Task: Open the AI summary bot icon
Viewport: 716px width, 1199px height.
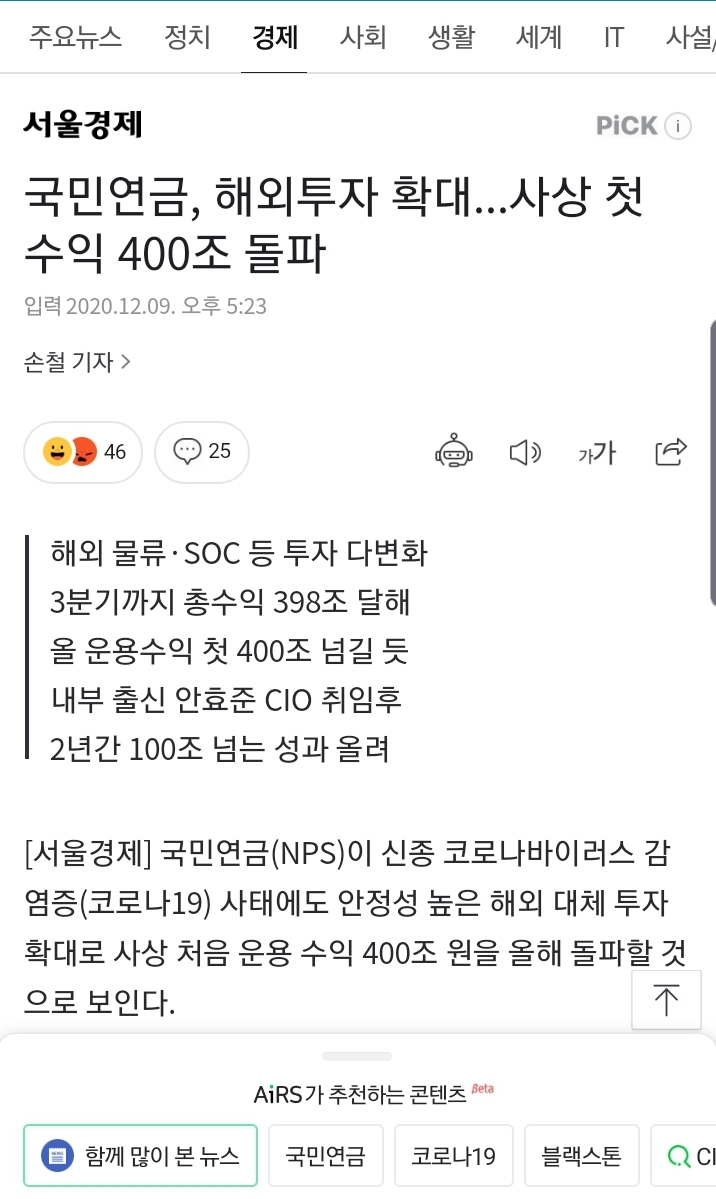Action: (454, 452)
